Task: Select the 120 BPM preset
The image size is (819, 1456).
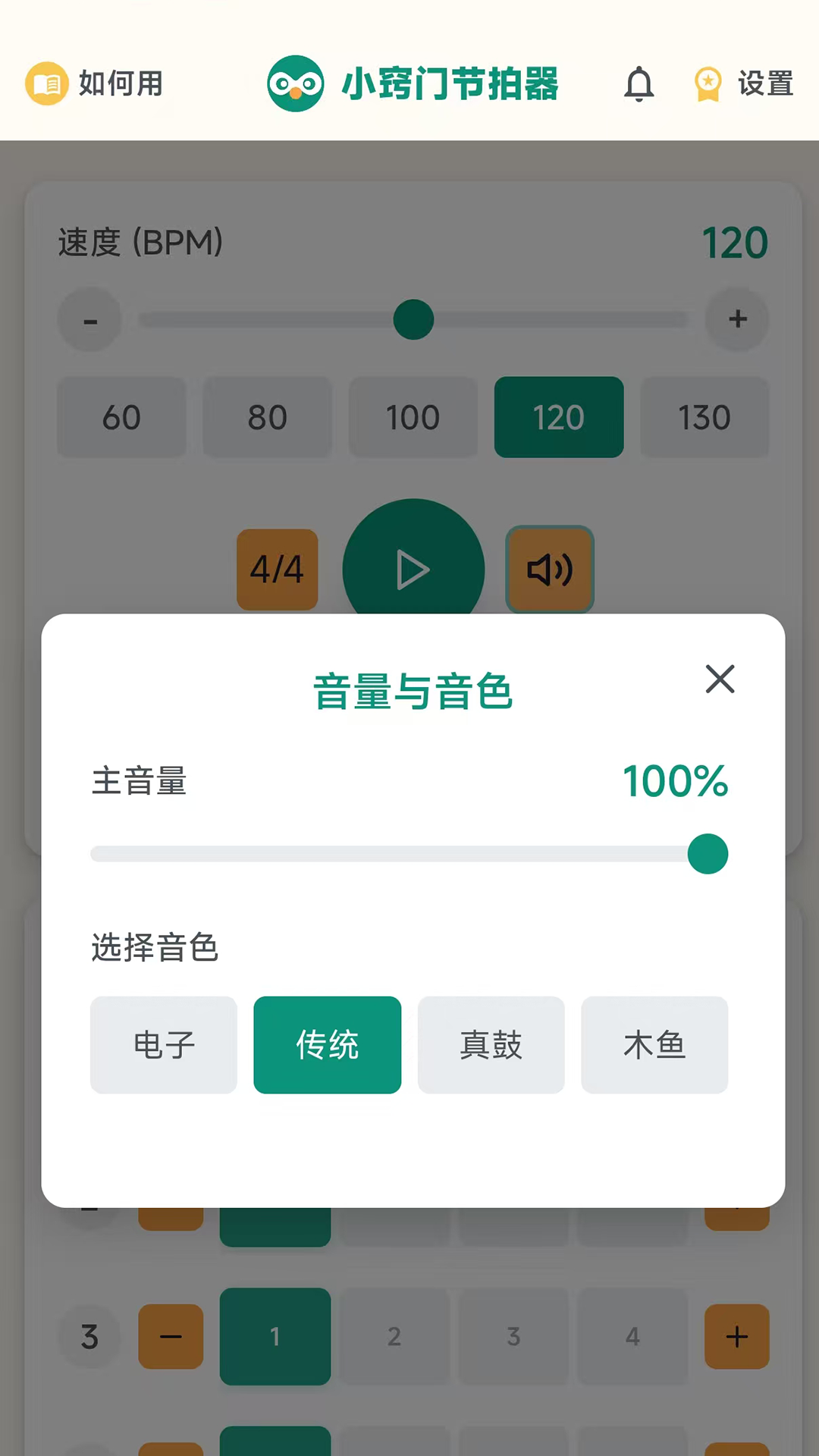Action: coord(559,417)
